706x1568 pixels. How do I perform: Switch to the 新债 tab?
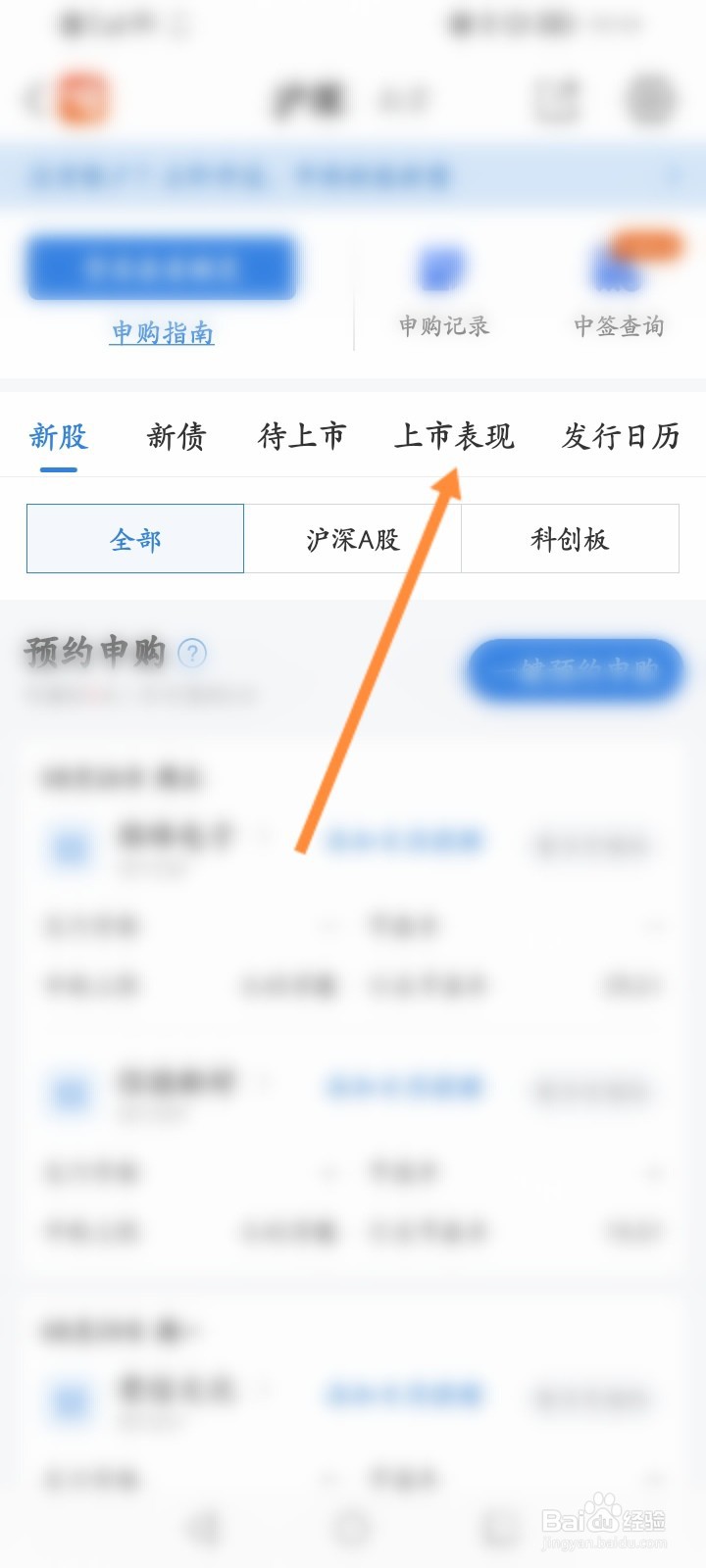tap(176, 437)
